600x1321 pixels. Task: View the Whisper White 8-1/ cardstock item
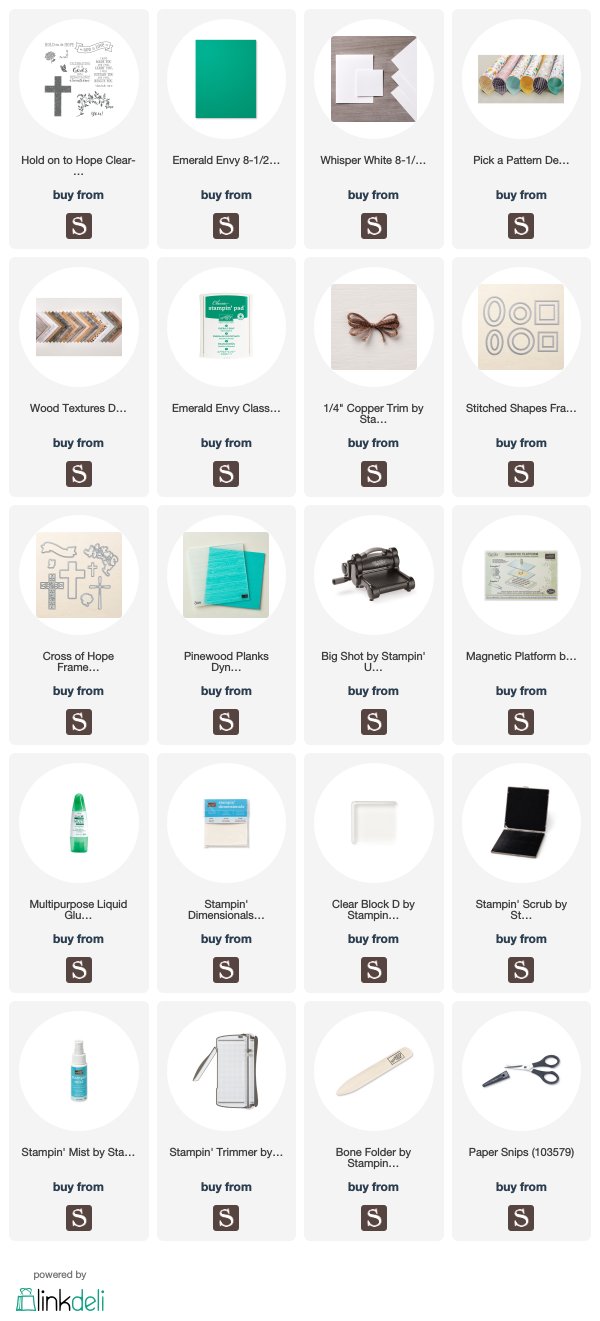(x=374, y=129)
